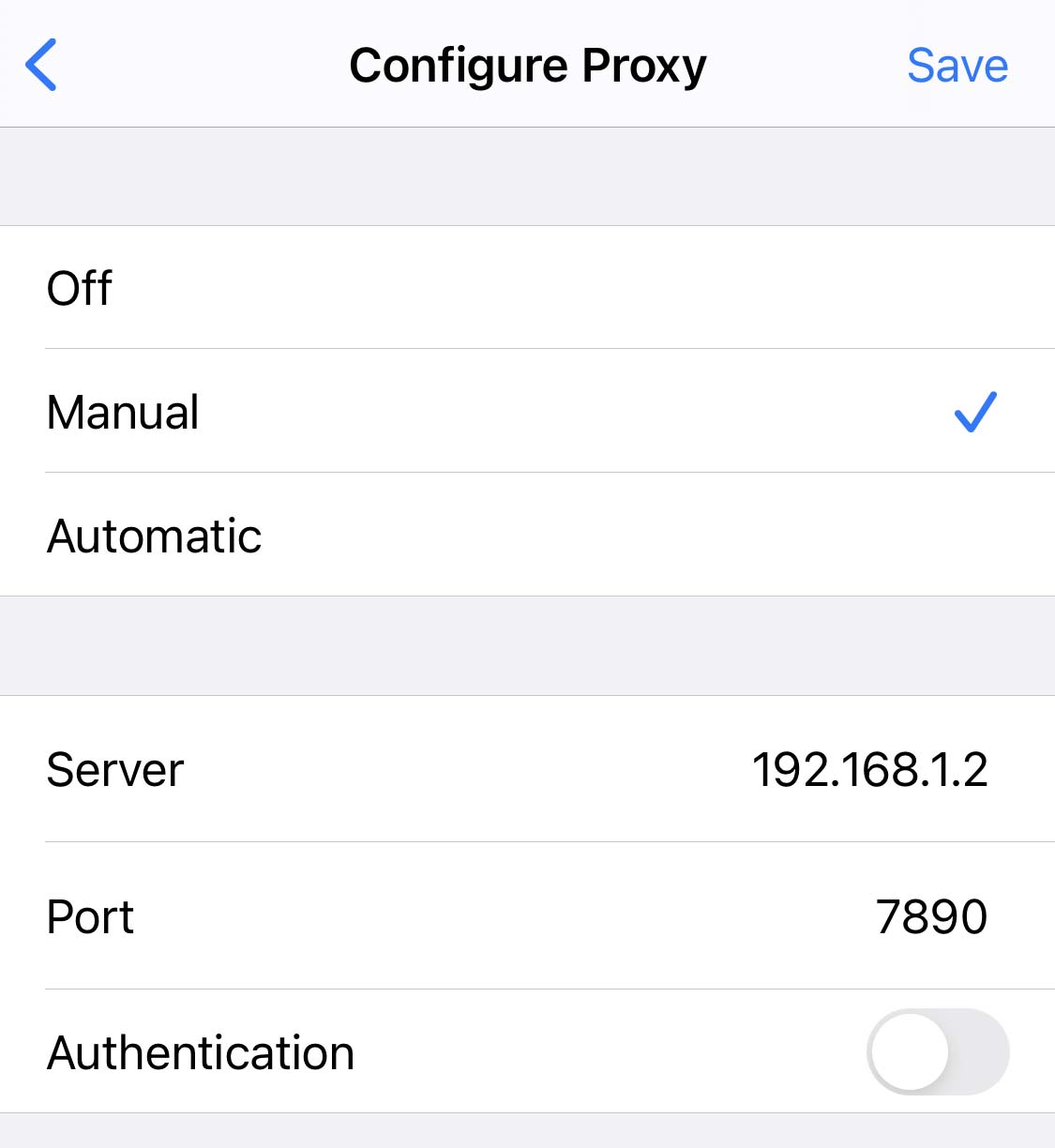This screenshot has width=1055, height=1148.
Task: Select the Off proxy option
Action: pyautogui.click(x=527, y=288)
